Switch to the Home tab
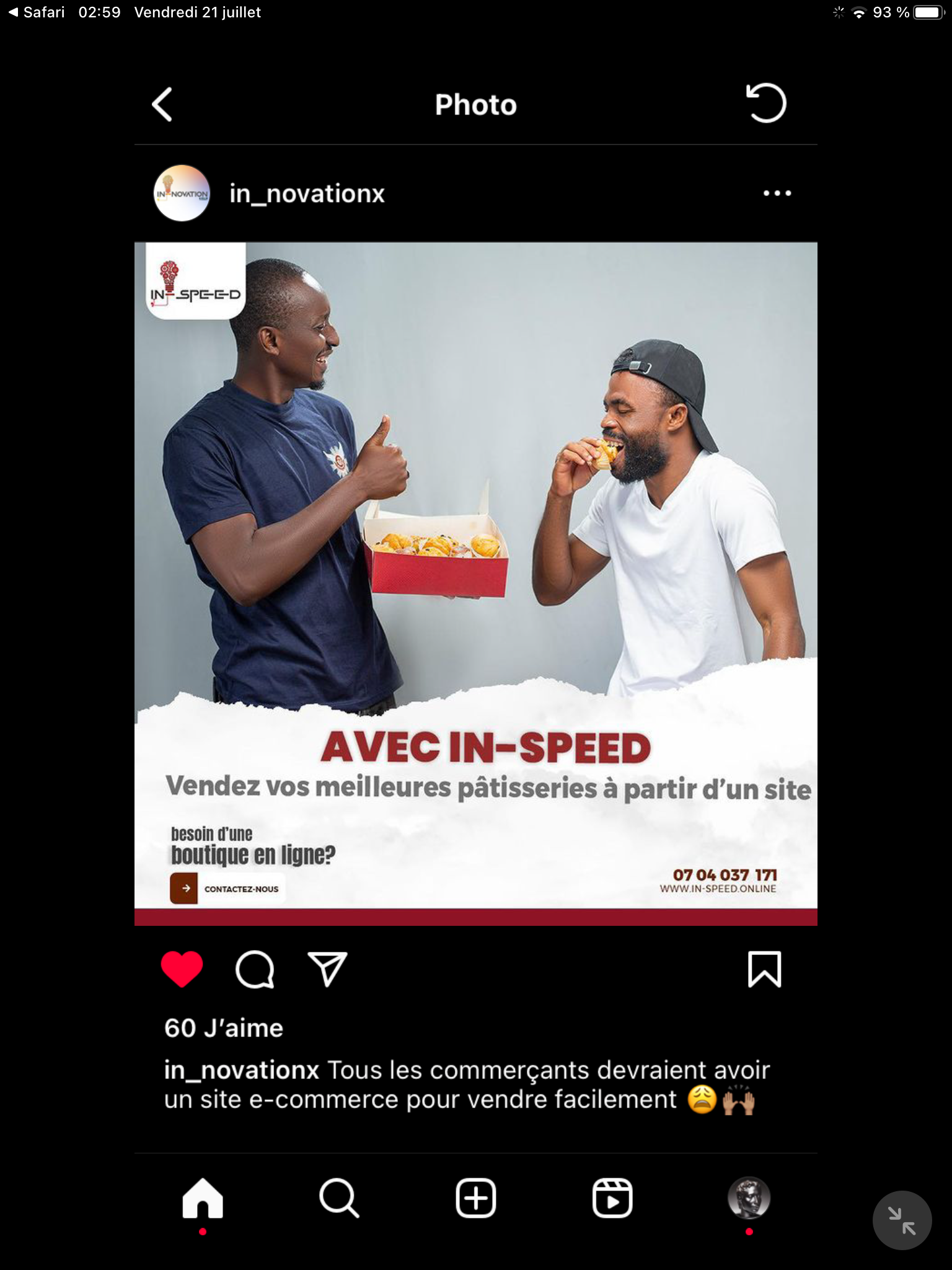The width and height of the screenshot is (952, 1270). (x=203, y=1198)
